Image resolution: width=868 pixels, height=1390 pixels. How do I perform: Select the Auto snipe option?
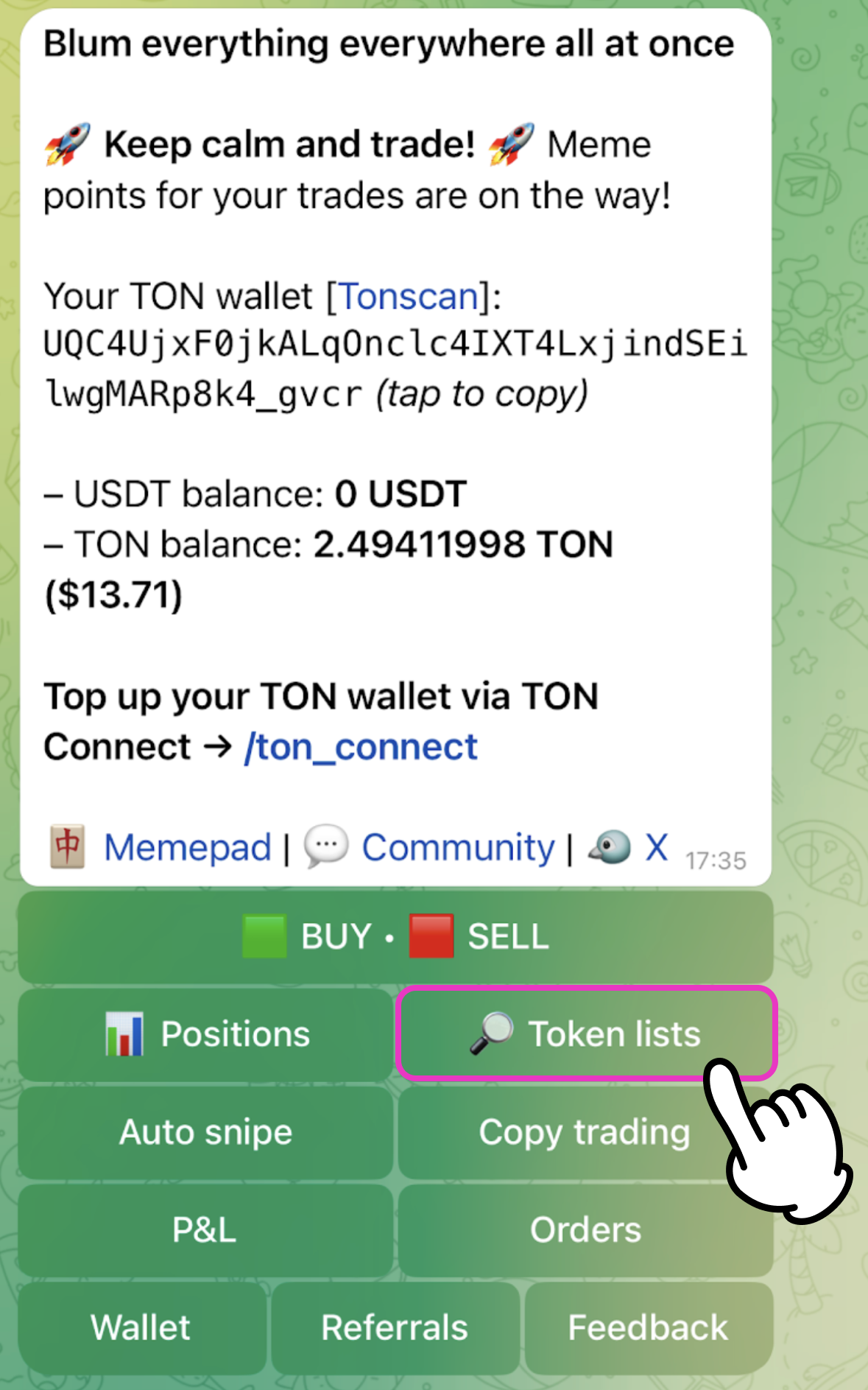[206, 1132]
